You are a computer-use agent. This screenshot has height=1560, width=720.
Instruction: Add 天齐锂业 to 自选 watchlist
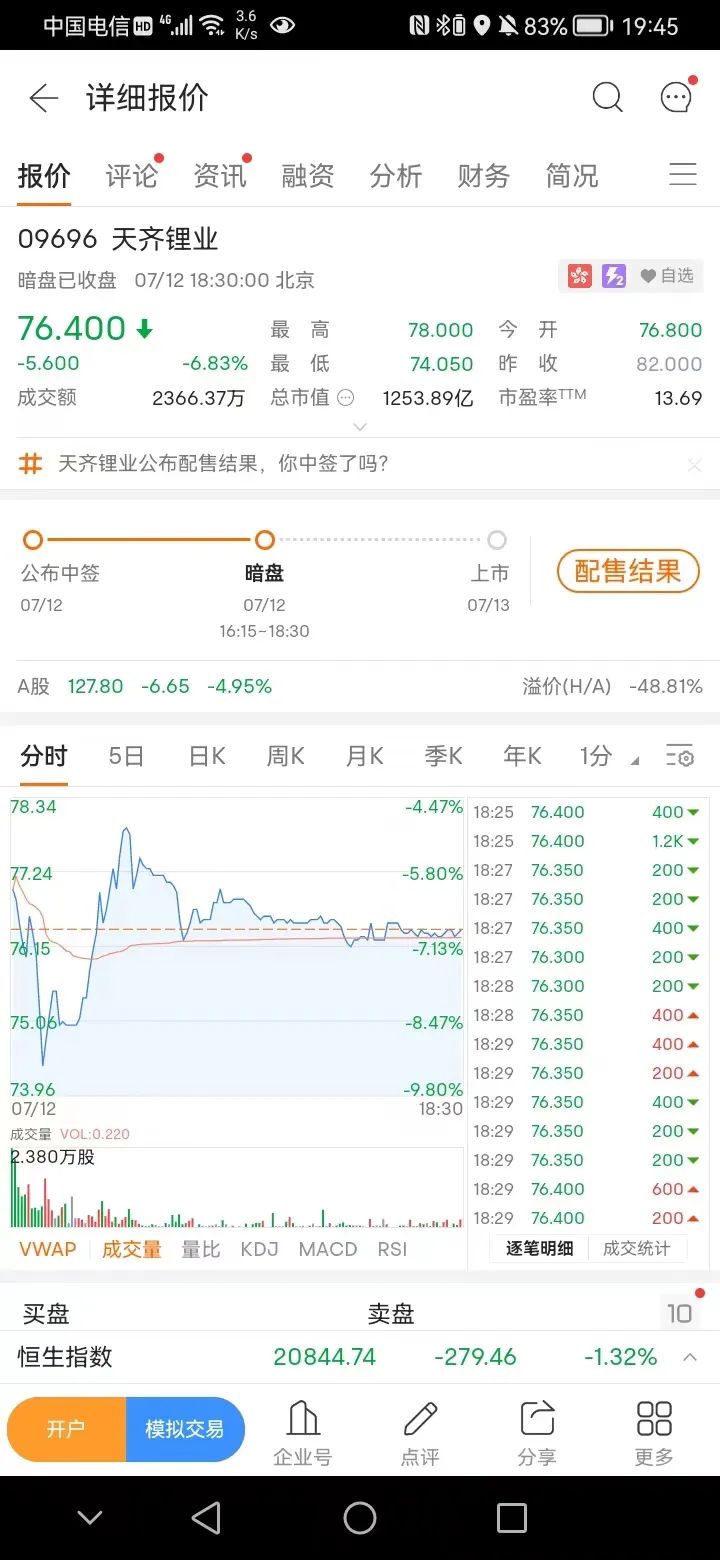667,276
